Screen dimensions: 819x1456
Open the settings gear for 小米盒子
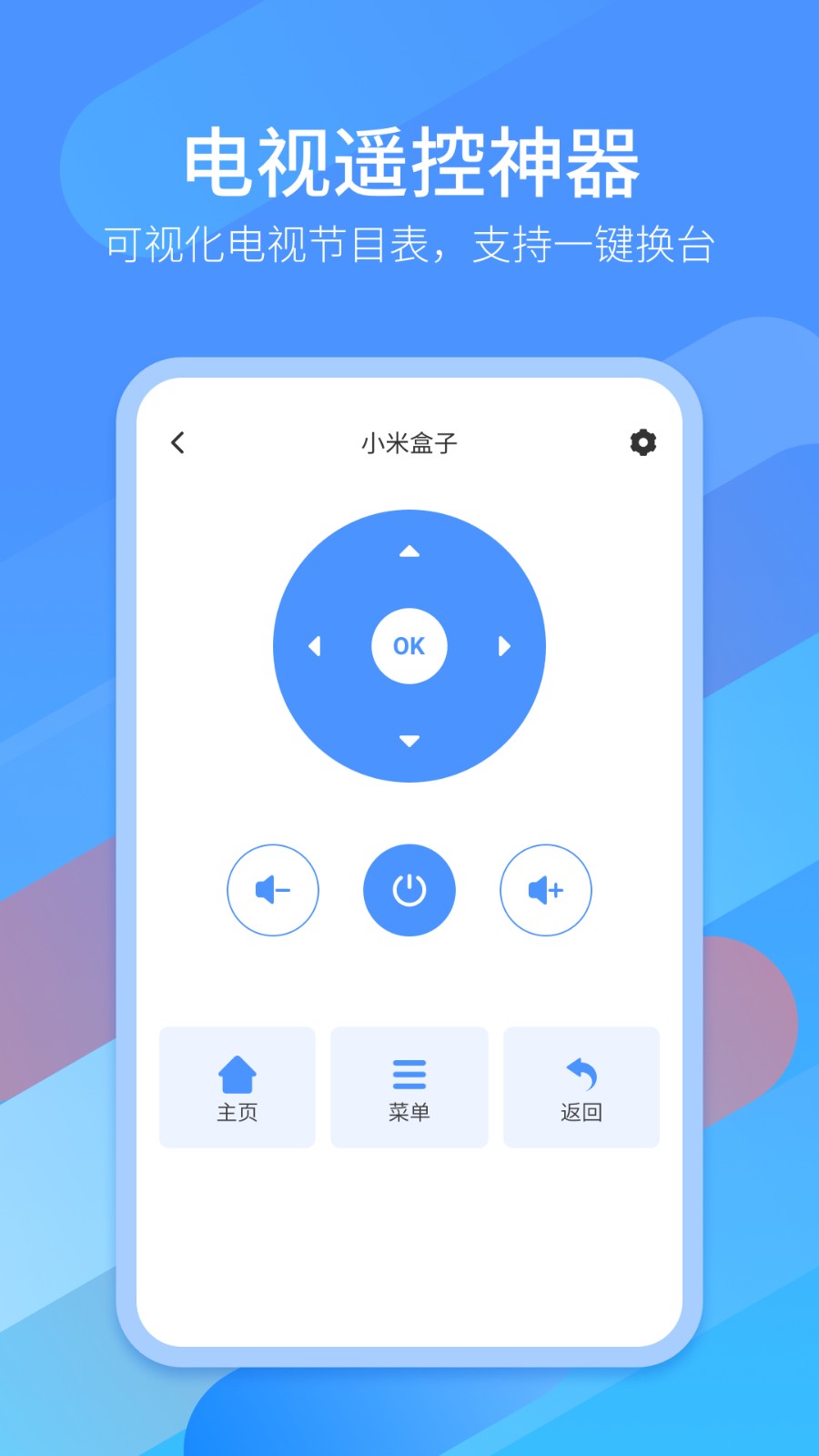tap(642, 443)
